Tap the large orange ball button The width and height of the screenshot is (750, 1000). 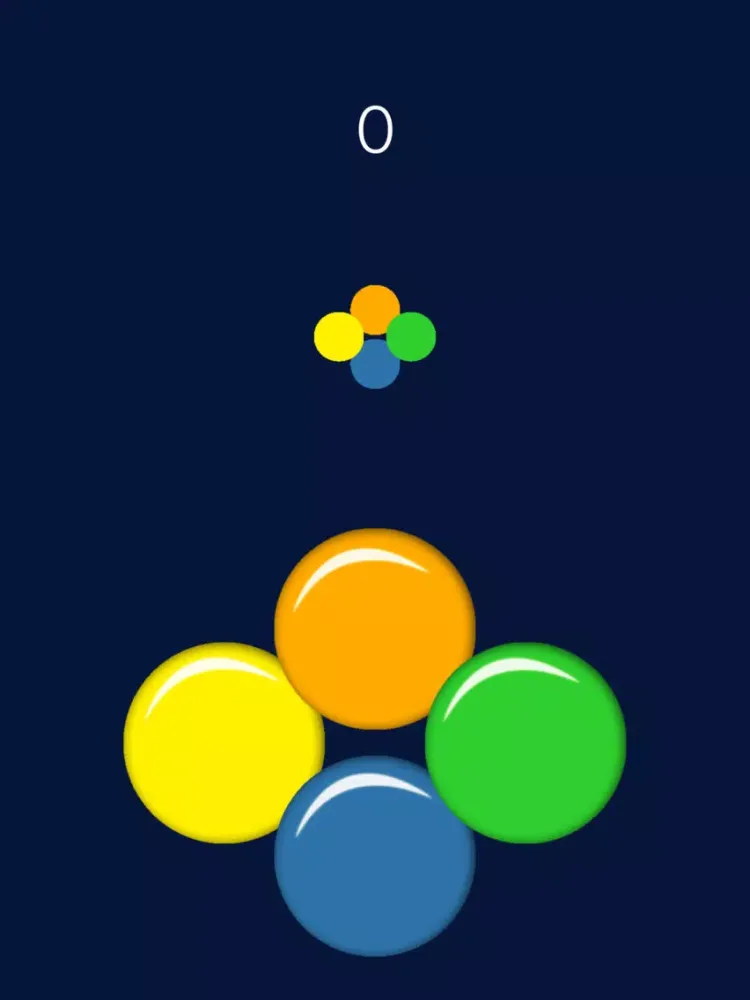[375, 628]
